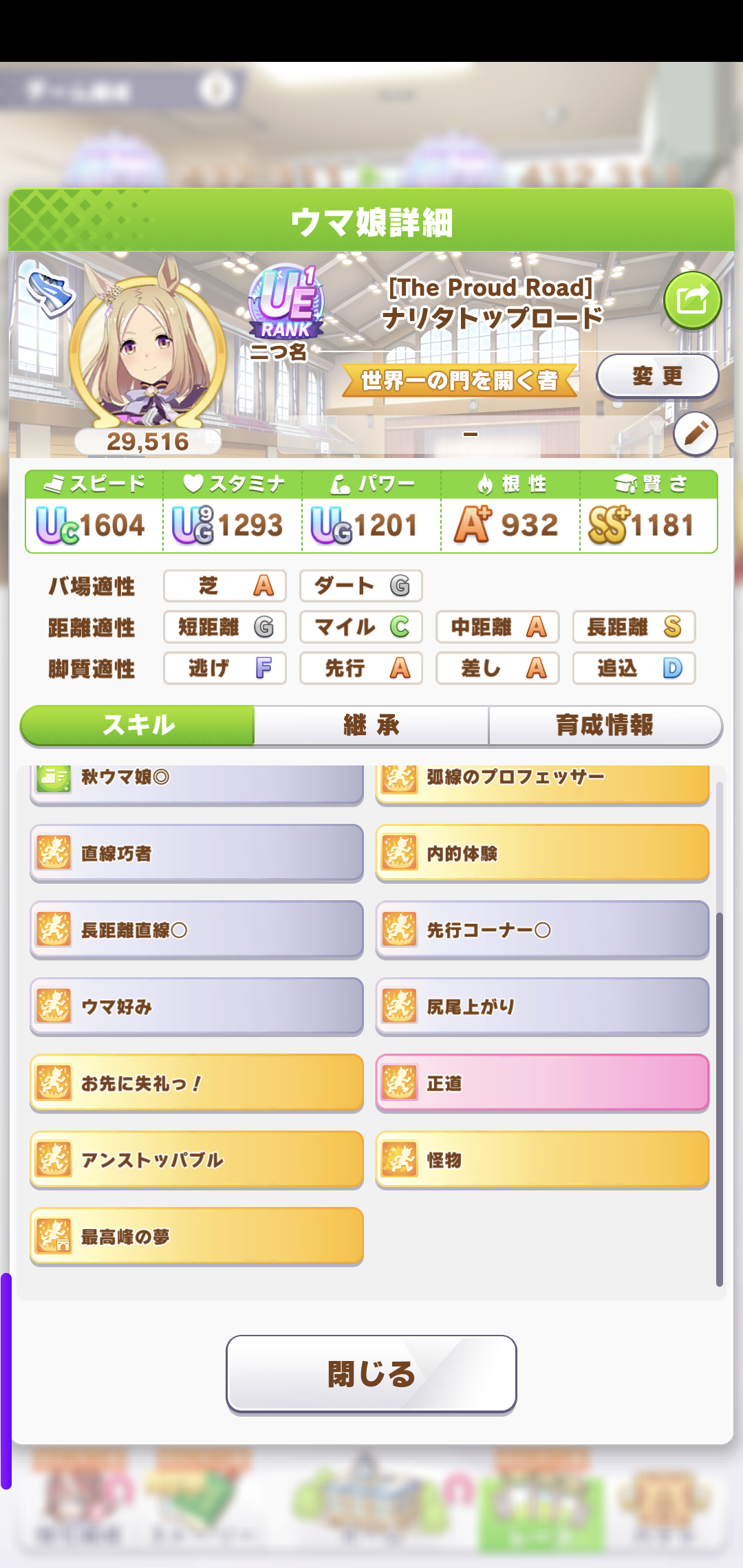The width and height of the screenshot is (743, 1568).
Task: Open the pink 正道 skill
Action: [x=542, y=1083]
